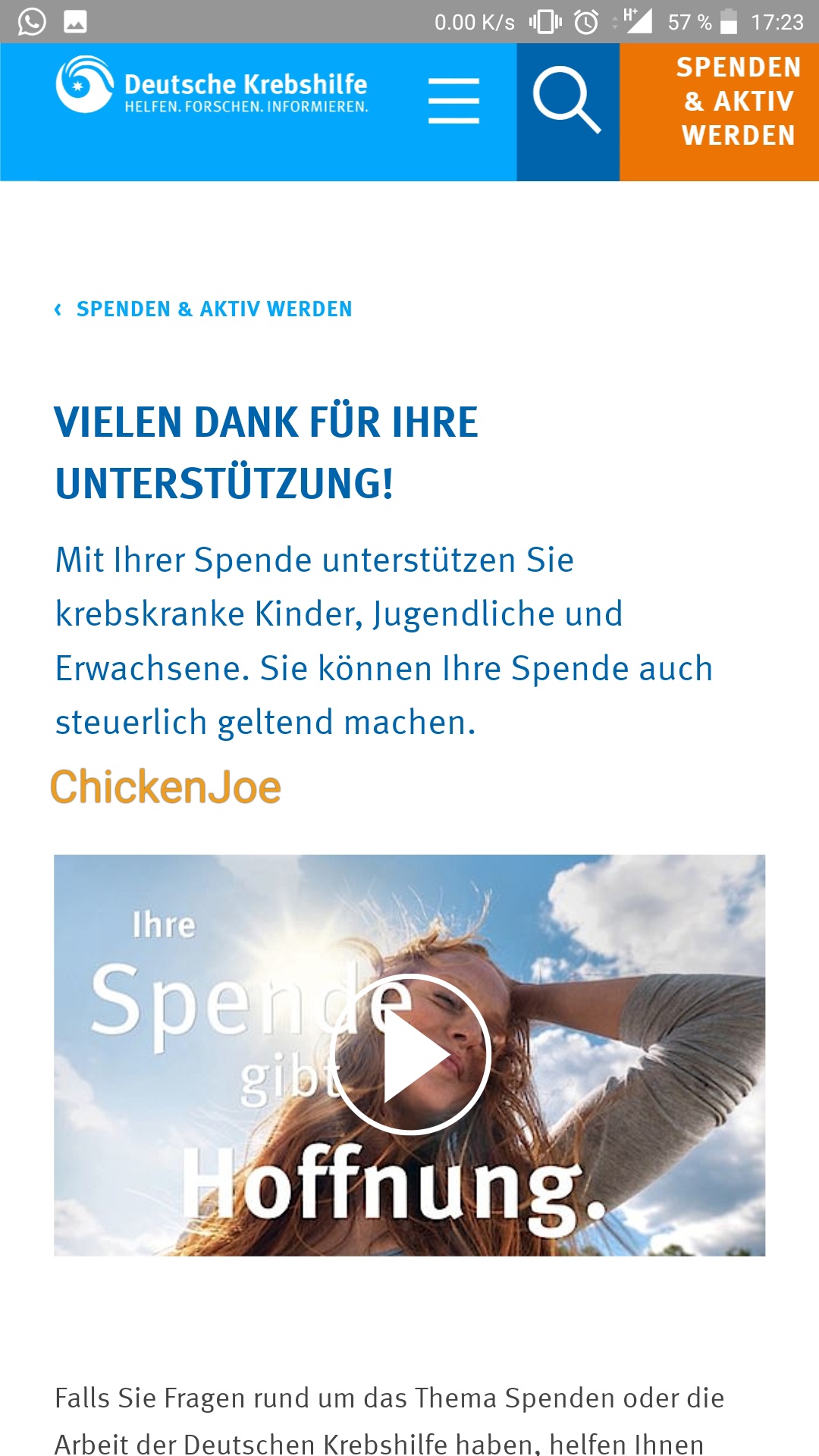Open the hamburger navigation menu
The width and height of the screenshot is (819, 1456).
point(453,101)
